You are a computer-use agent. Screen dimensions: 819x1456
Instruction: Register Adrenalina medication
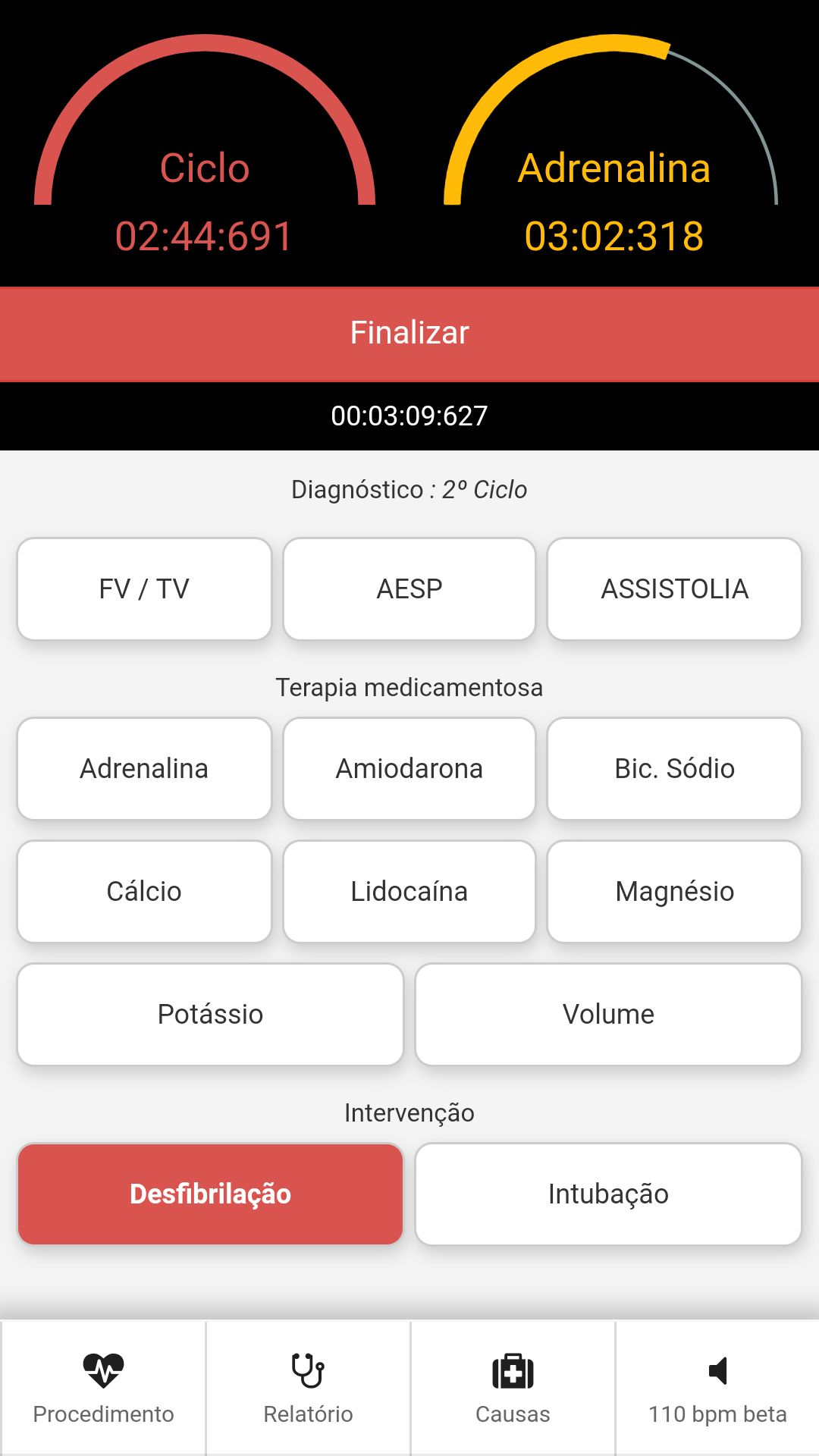pos(144,769)
